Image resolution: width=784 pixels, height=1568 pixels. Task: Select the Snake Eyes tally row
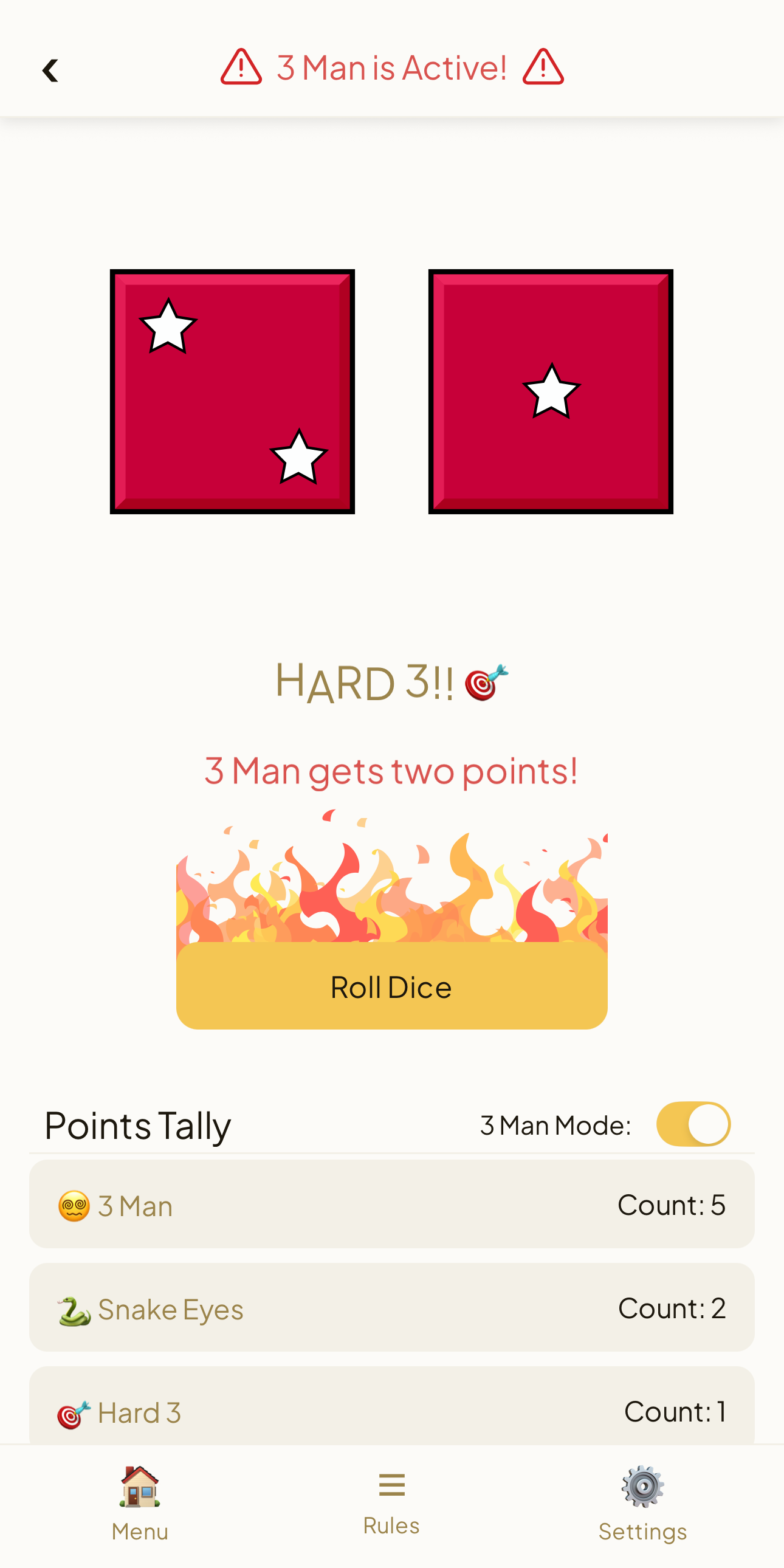click(x=392, y=1308)
